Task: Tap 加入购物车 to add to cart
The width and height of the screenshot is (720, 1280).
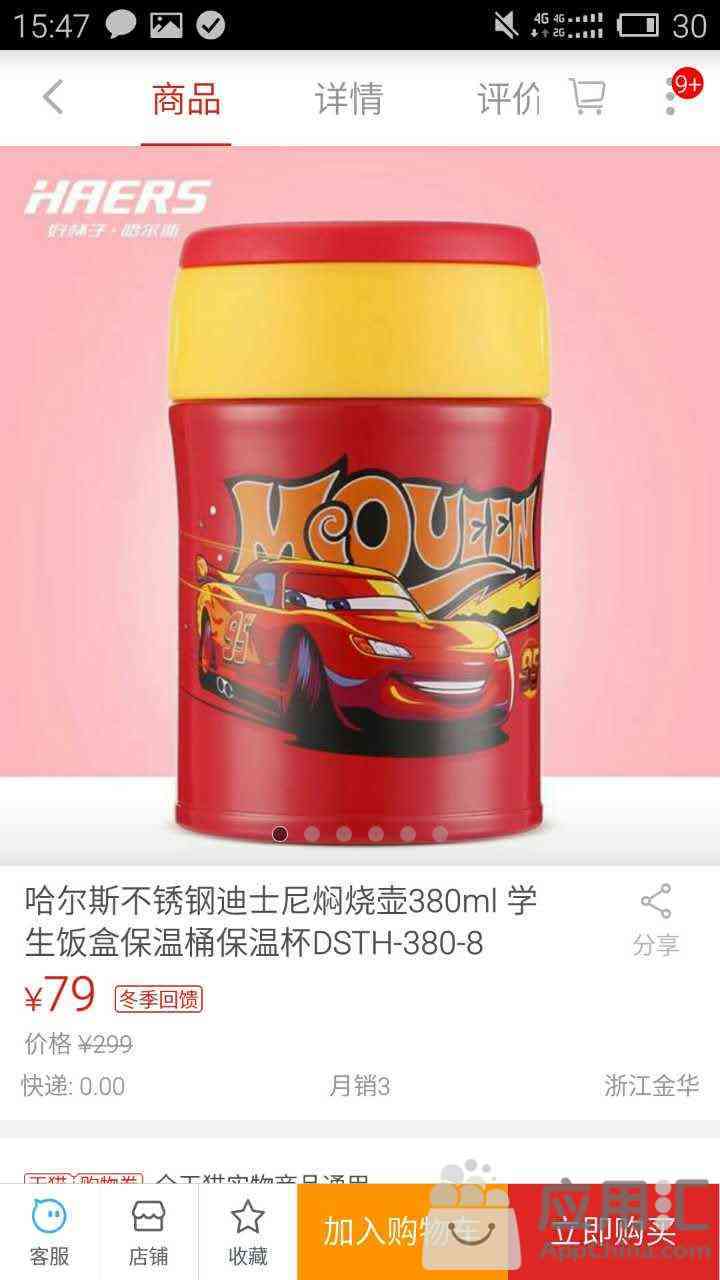Action: tap(403, 1232)
